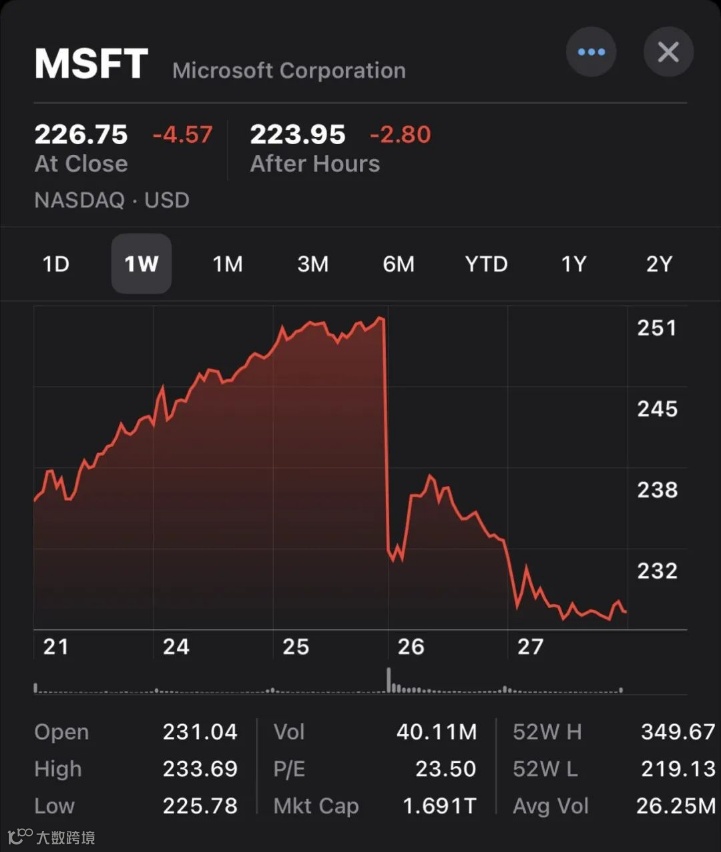Switch chart to 1D range
721x852 pixels.
(56, 264)
